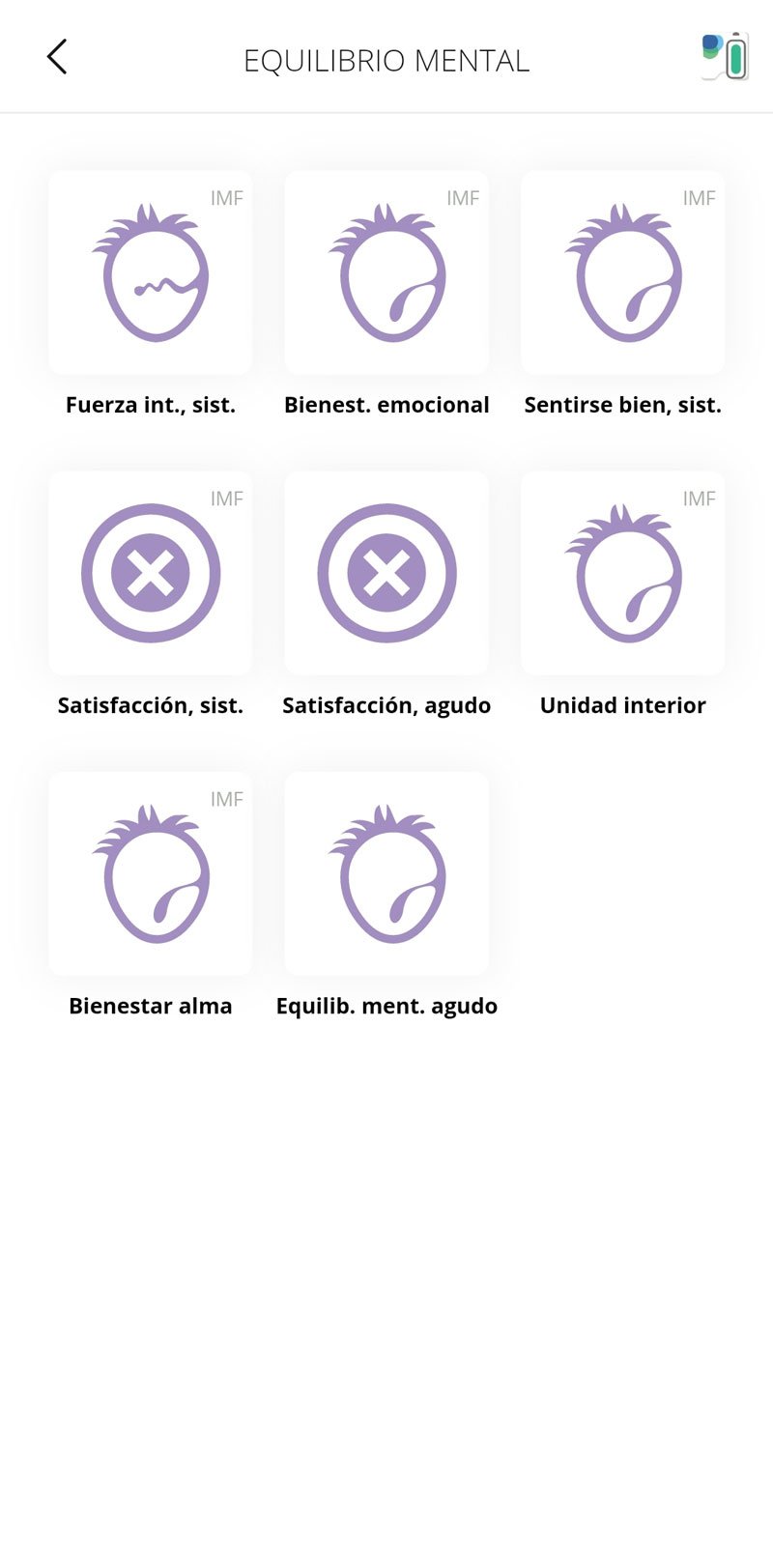The width and height of the screenshot is (773, 1568).
Task: Open the Bienestar alma program
Action: (151, 873)
